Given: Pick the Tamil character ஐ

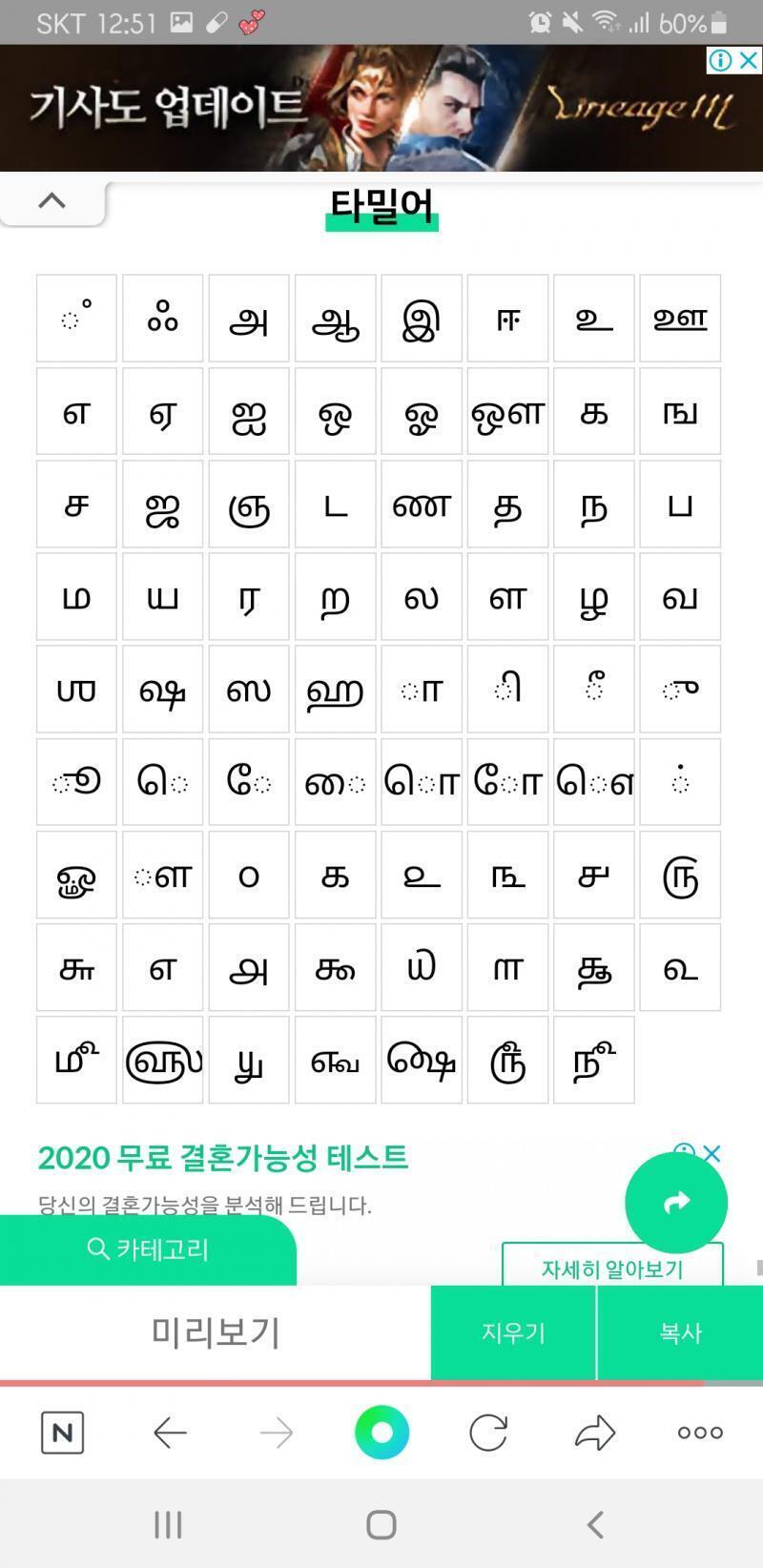Looking at the screenshot, I should tap(249, 411).
